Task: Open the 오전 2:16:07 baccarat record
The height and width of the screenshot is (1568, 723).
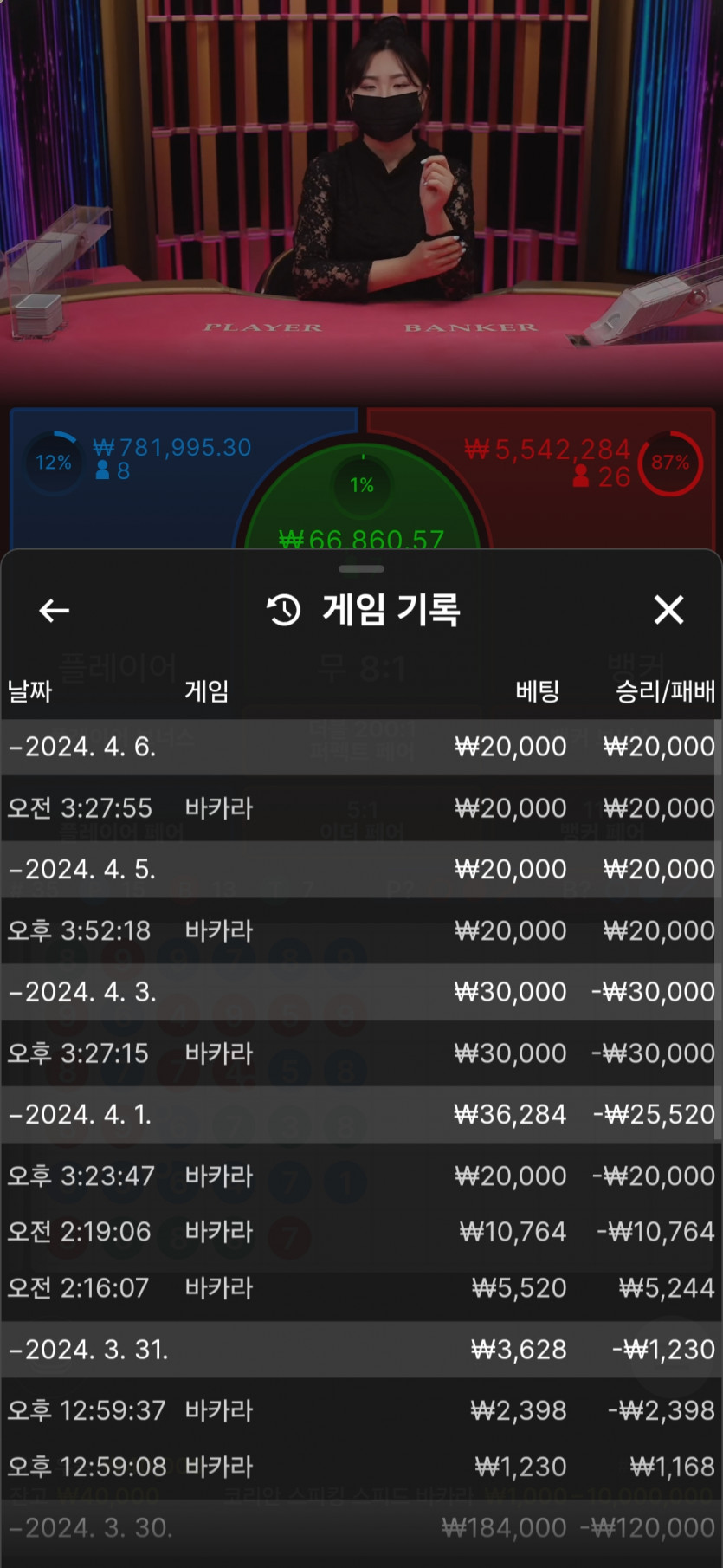Action: click(x=361, y=1288)
